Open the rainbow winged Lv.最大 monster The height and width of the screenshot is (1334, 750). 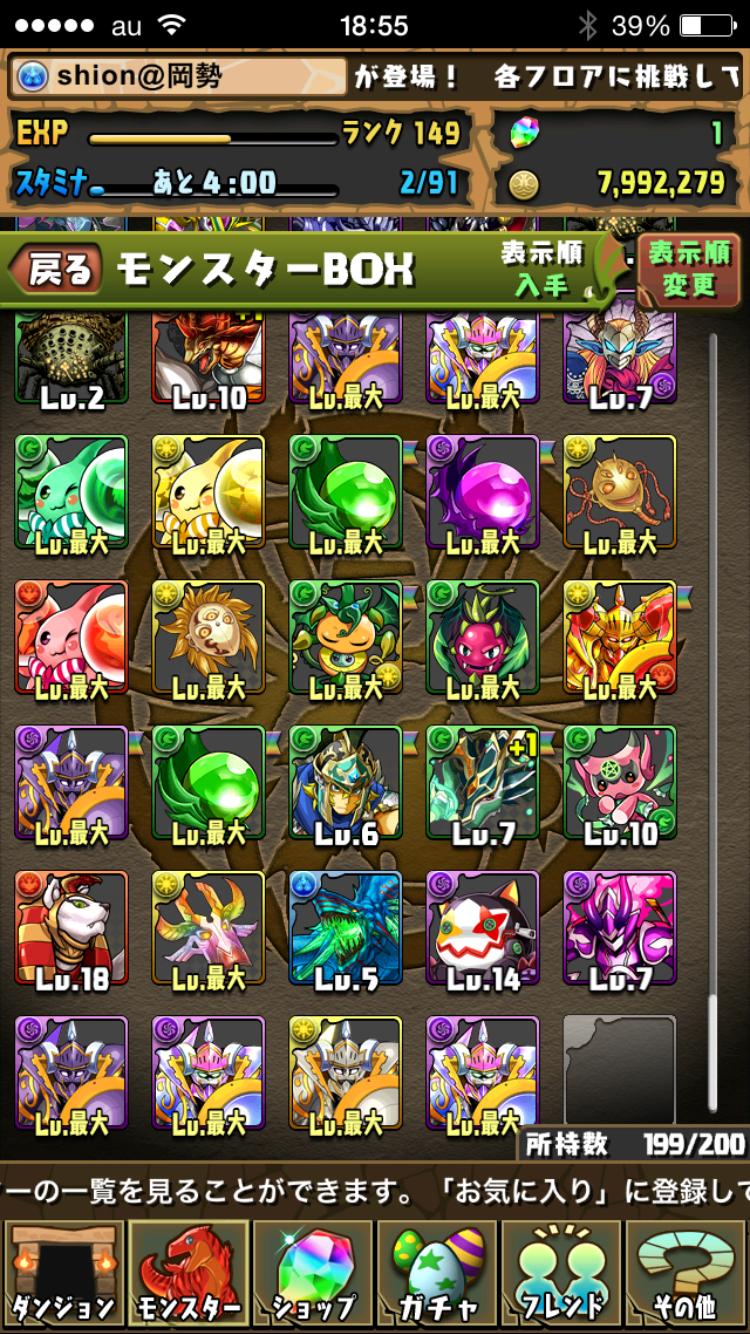(209, 928)
